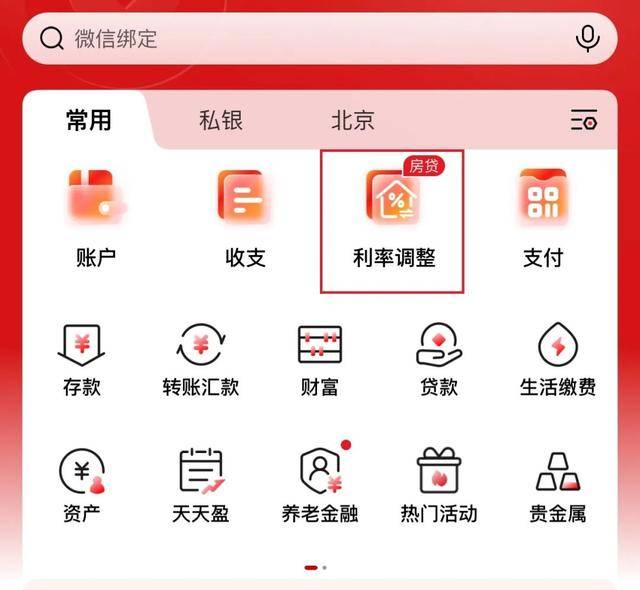View 资产 assets
This screenshot has width=640, height=590.
(82, 487)
